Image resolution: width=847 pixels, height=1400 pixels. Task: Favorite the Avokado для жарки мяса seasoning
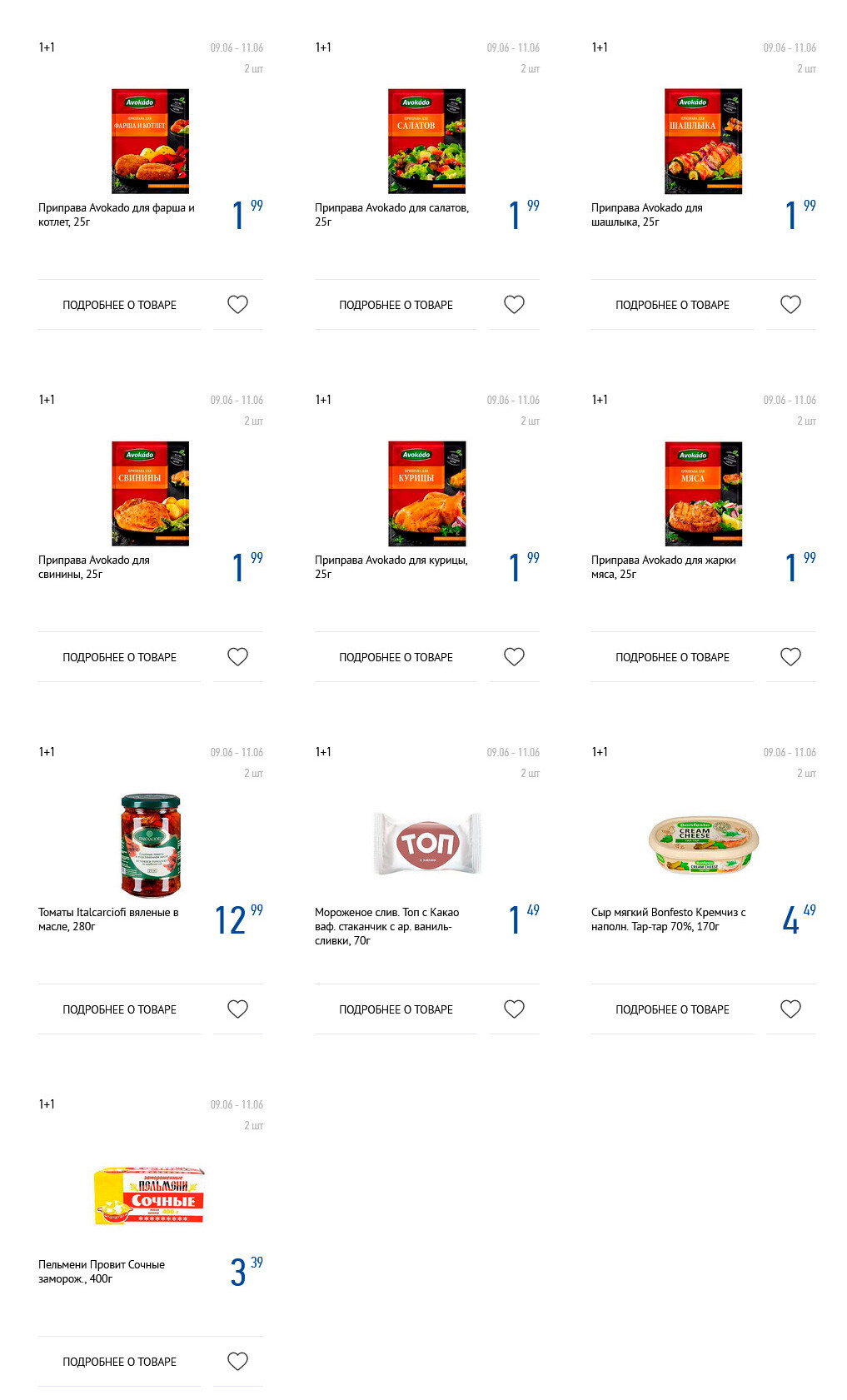click(790, 657)
